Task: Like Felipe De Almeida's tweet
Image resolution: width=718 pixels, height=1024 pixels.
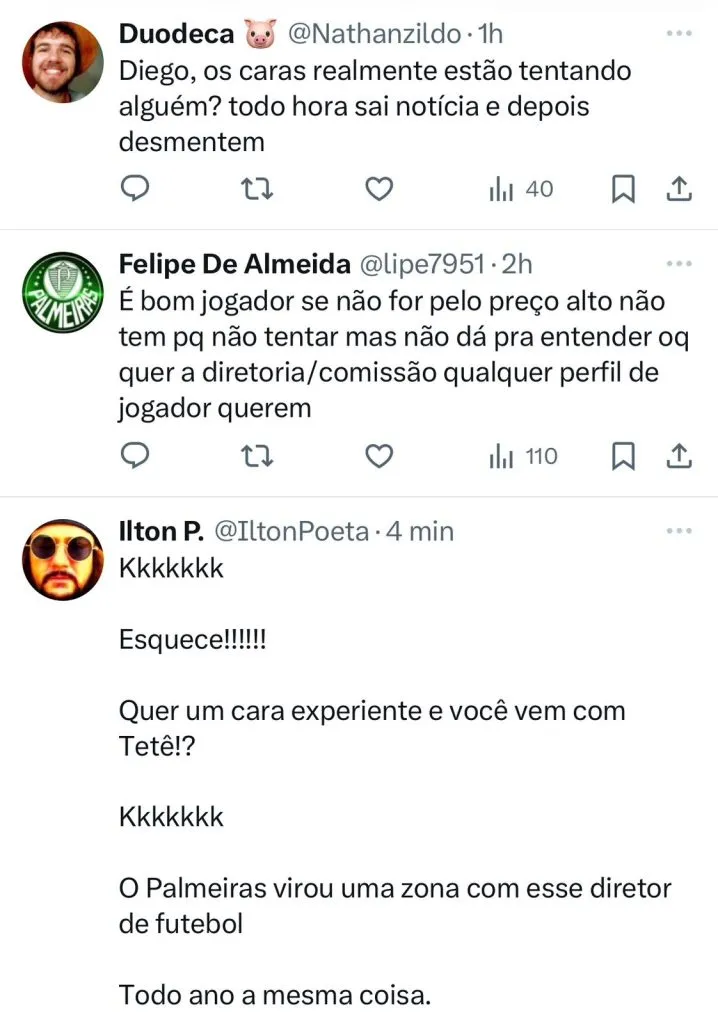Action: 378,457
